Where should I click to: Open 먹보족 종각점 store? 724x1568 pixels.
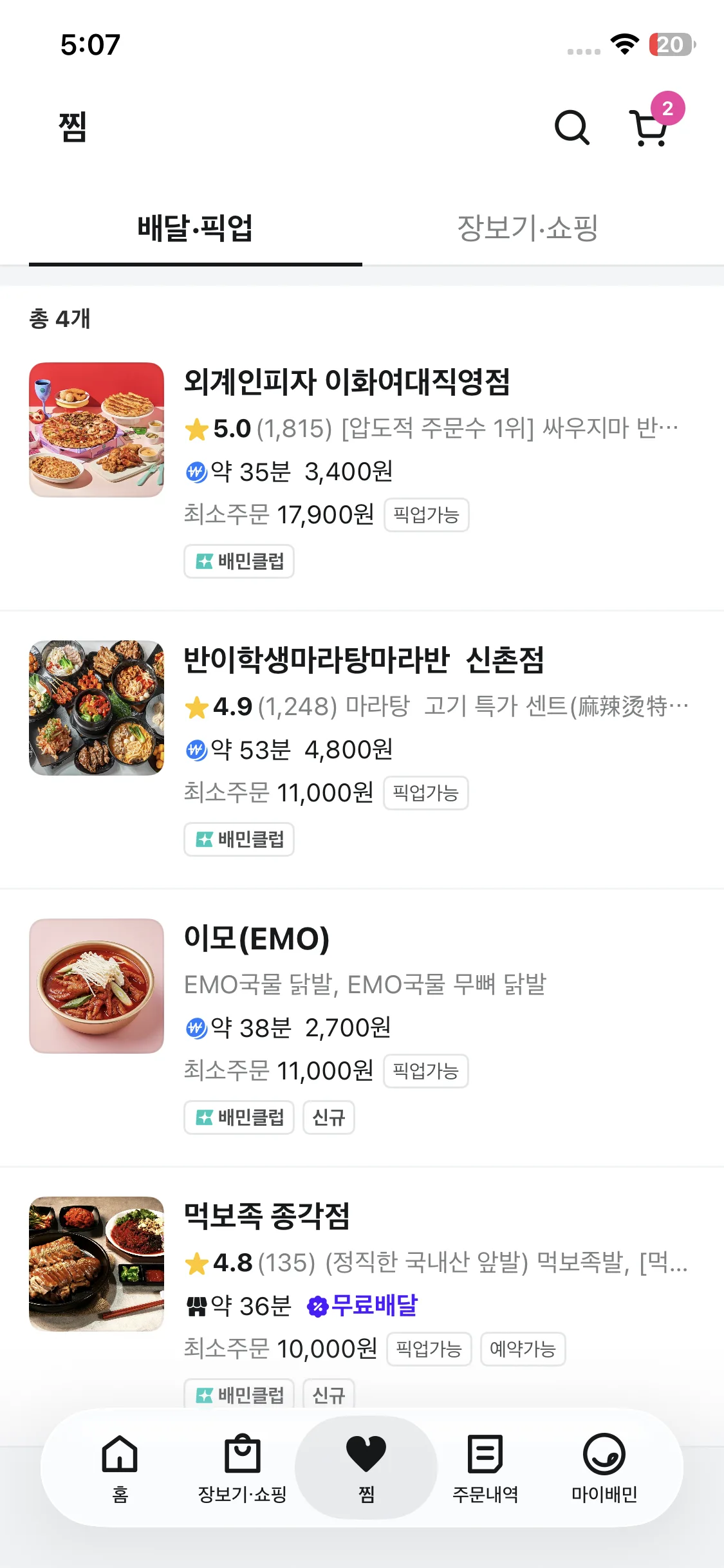[266, 1217]
